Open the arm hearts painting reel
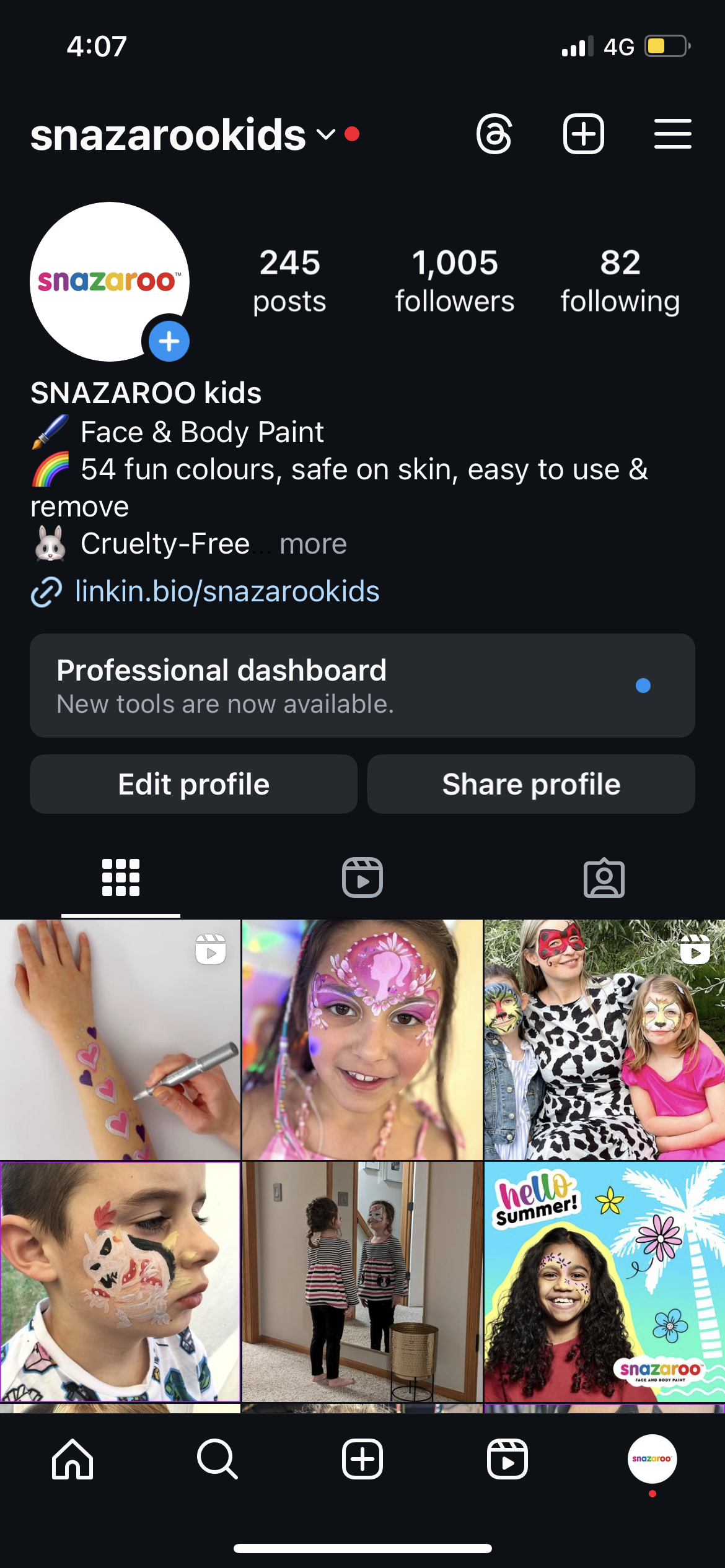 (120, 1039)
